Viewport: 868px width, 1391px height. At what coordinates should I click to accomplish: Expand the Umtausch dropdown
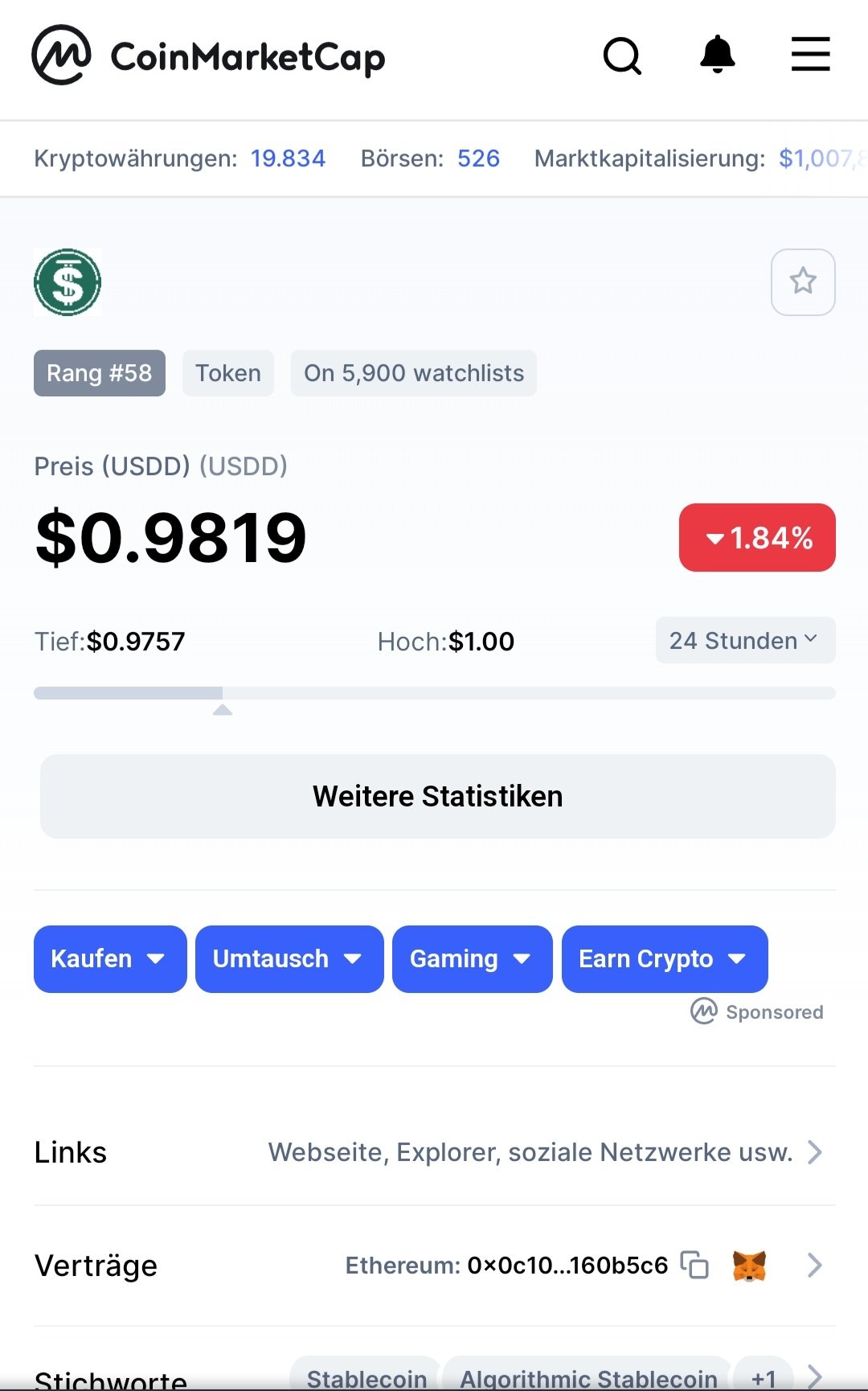pos(289,958)
